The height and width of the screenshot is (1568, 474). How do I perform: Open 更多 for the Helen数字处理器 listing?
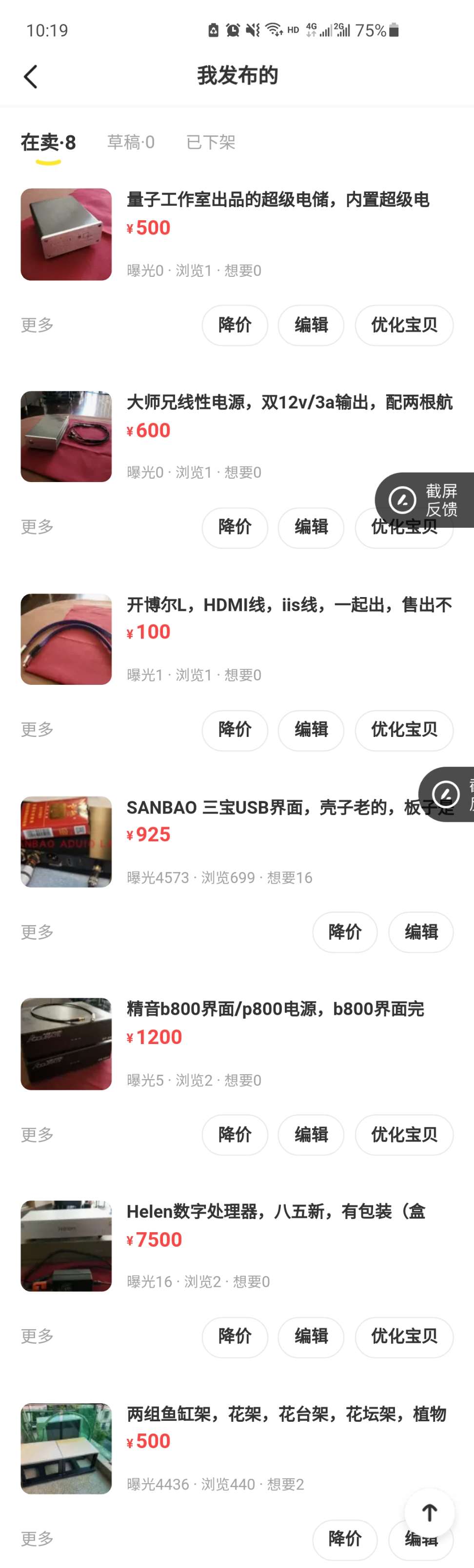point(37,1336)
